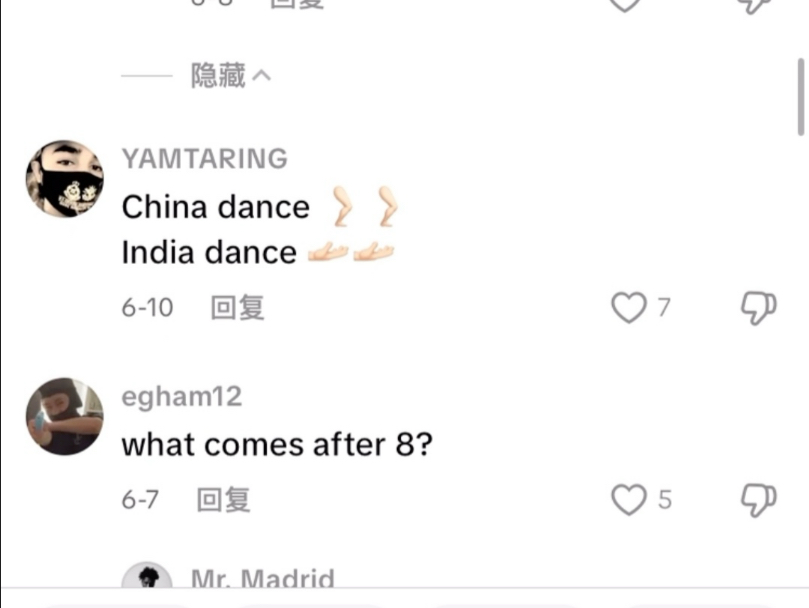The width and height of the screenshot is (809, 608).
Task: Reply to YAMTARING's comment
Action: (237, 308)
